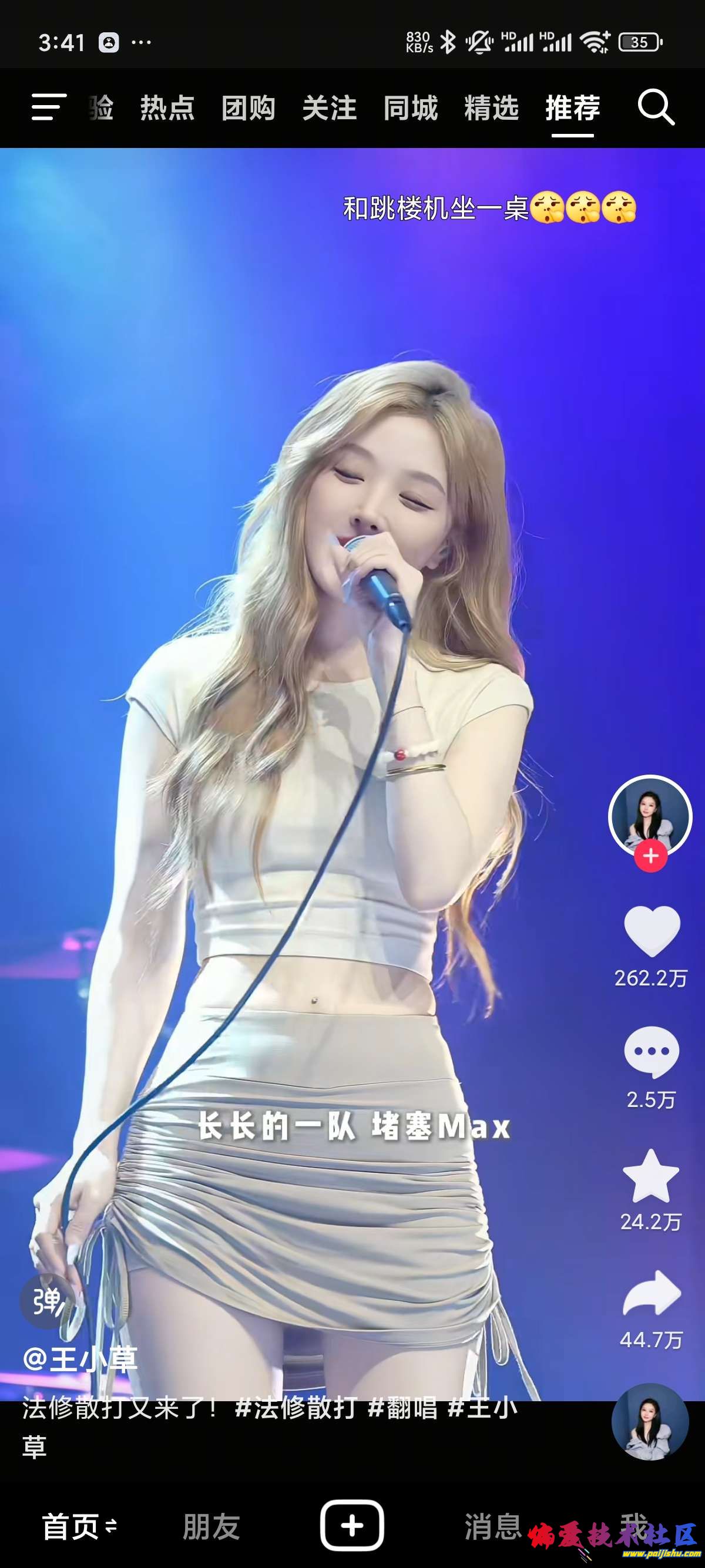Favorite this video with the star
705x1568 pixels.
coord(651,1176)
